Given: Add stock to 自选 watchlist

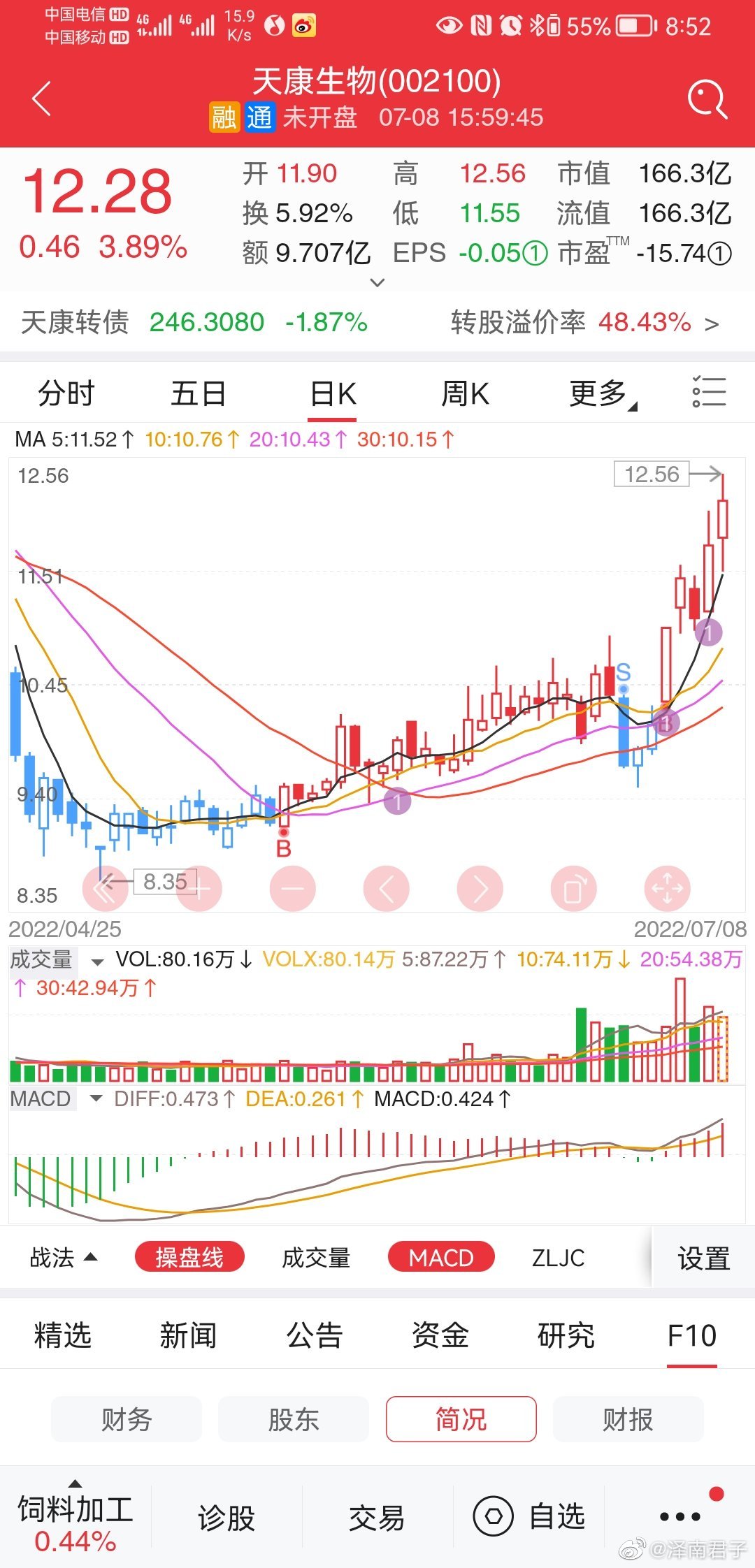Looking at the screenshot, I should tap(529, 1516).
